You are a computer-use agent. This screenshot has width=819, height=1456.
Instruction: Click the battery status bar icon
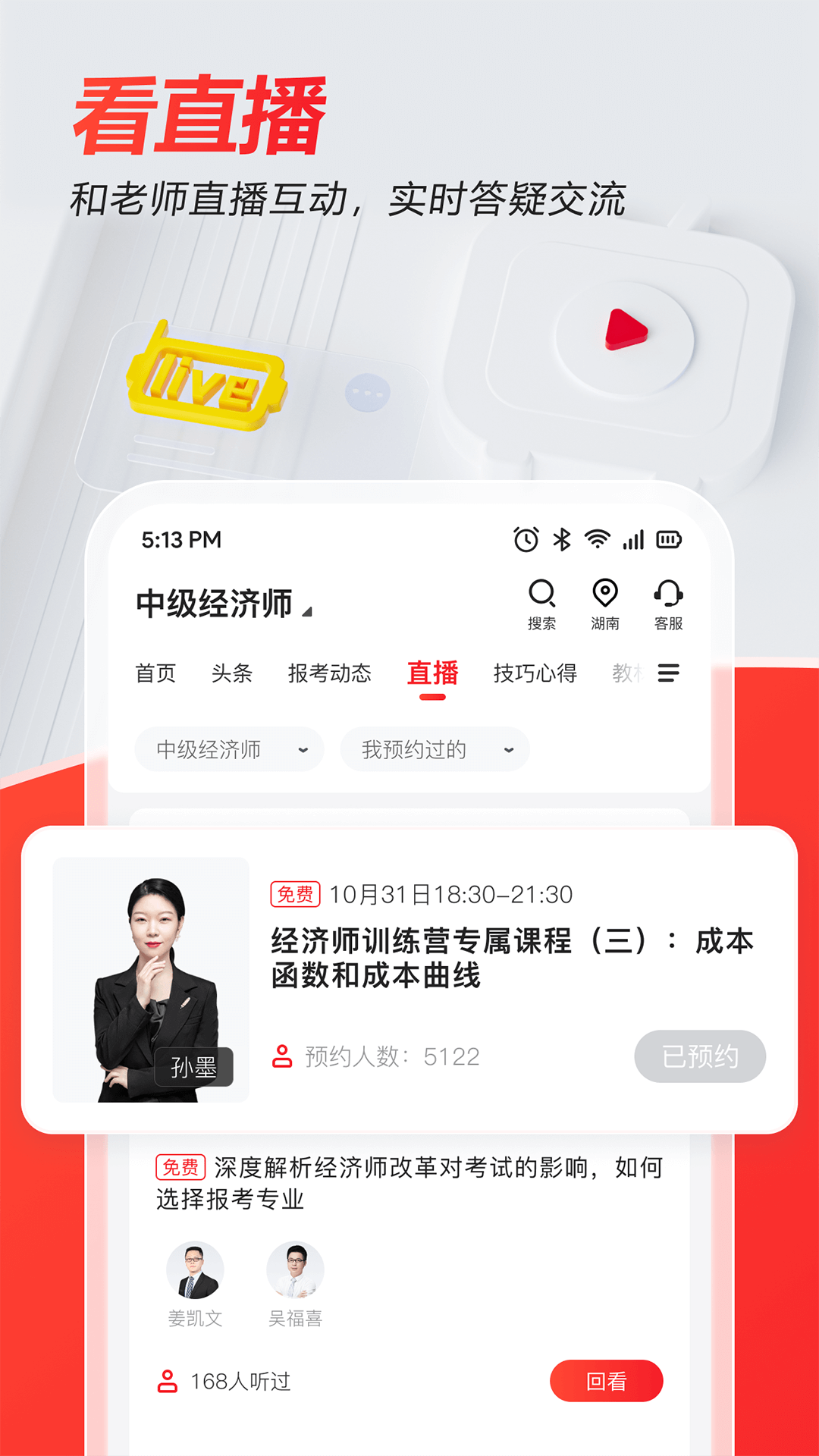pos(667,539)
